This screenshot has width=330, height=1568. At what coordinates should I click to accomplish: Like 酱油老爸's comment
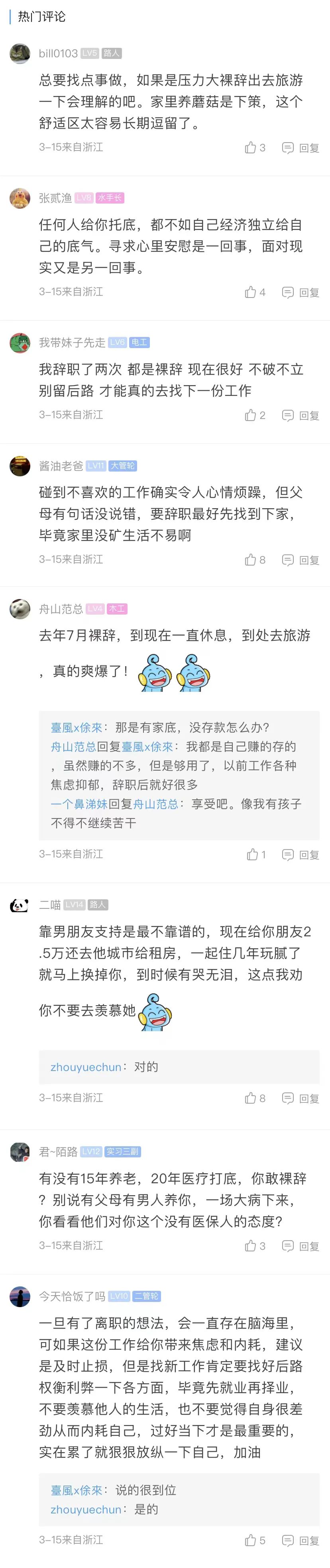[x=255, y=560]
